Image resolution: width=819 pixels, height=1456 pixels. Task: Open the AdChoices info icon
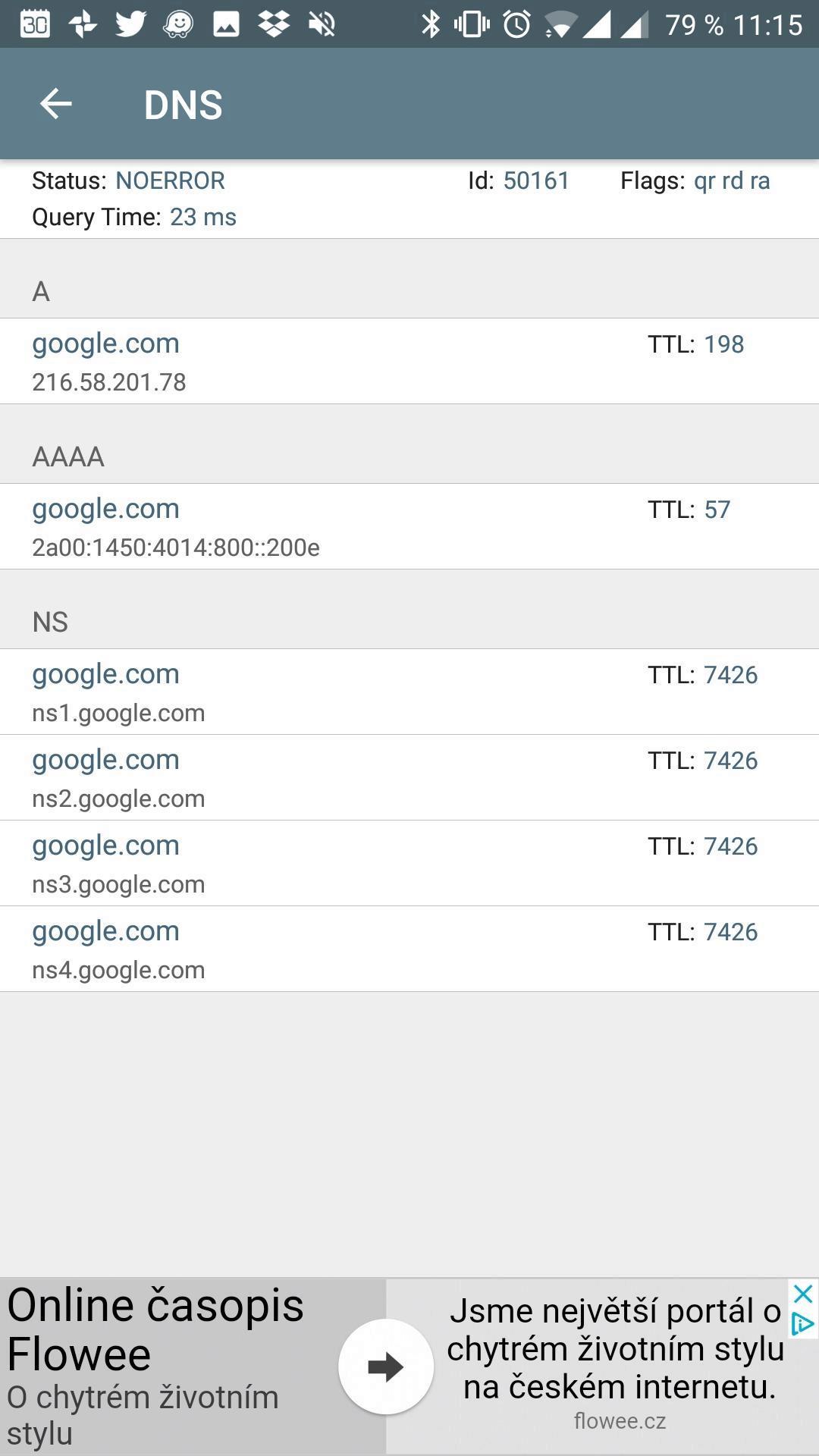[802, 1325]
